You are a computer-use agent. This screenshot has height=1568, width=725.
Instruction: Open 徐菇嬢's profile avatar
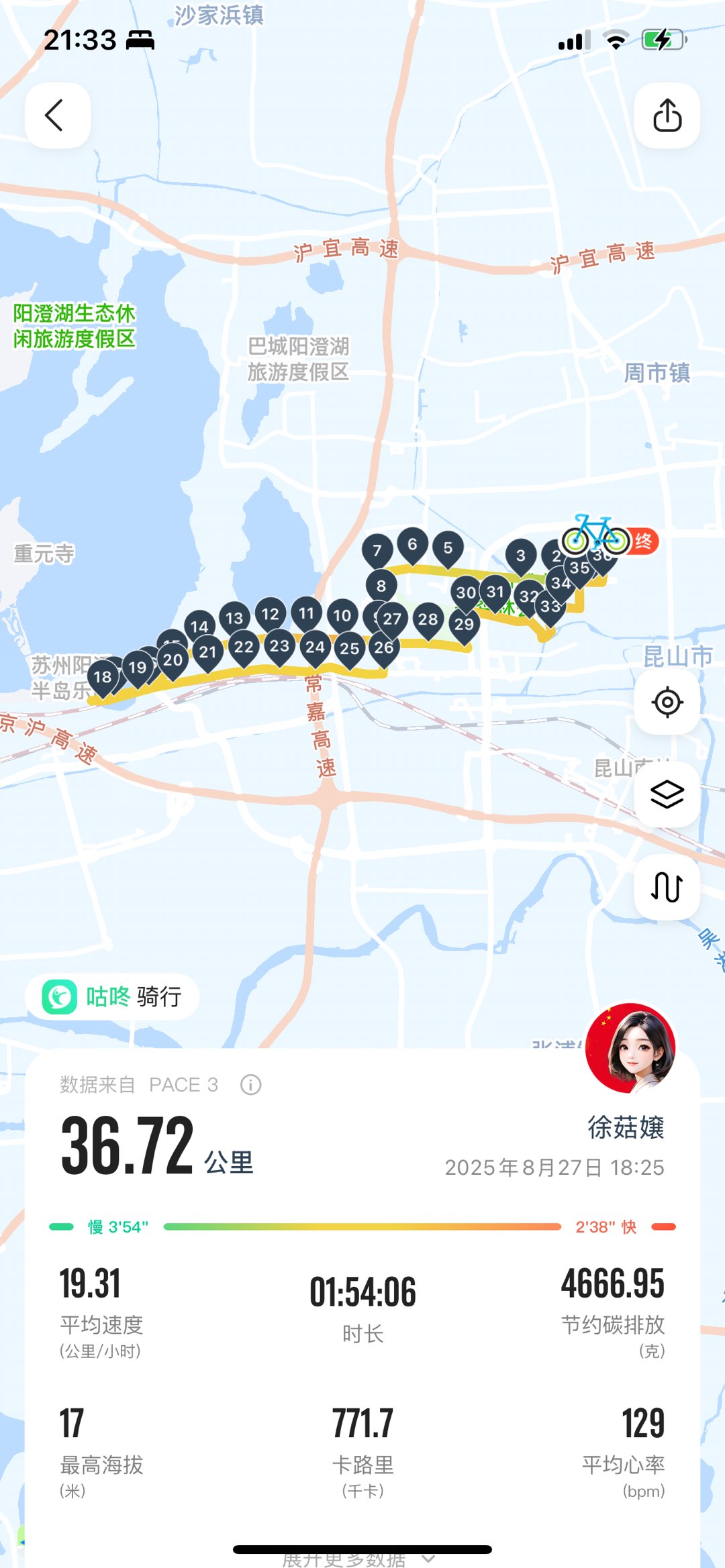(630, 1049)
